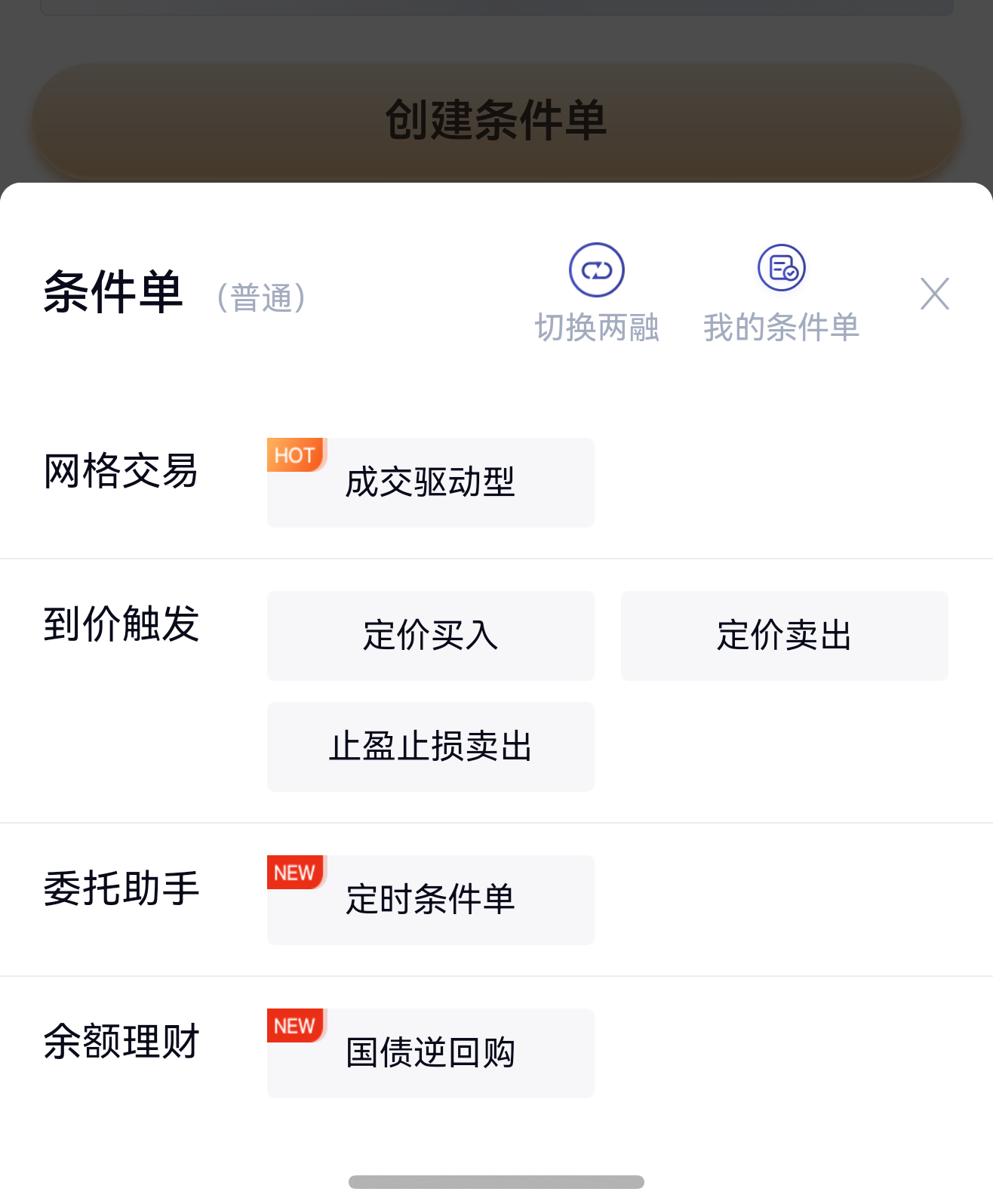
Task: Open 定时条件单 option
Action: pos(430,900)
